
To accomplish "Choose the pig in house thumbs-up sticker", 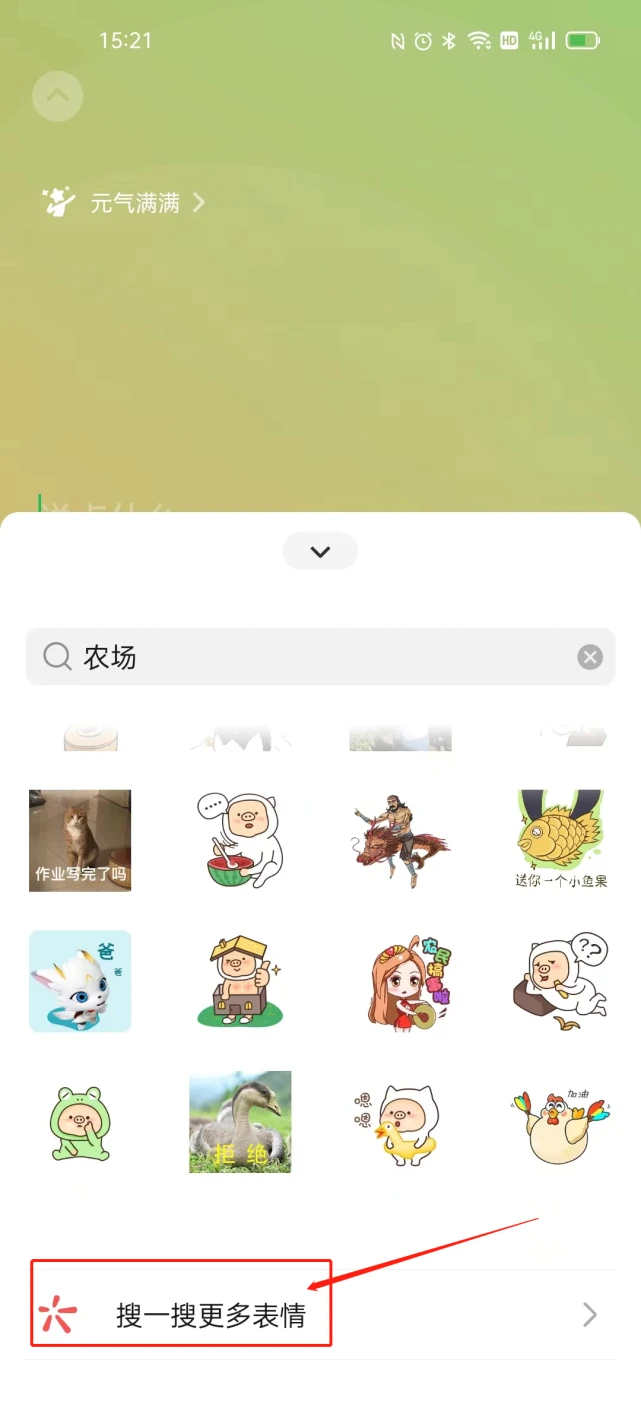I will pyautogui.click(x=240, y=981).
